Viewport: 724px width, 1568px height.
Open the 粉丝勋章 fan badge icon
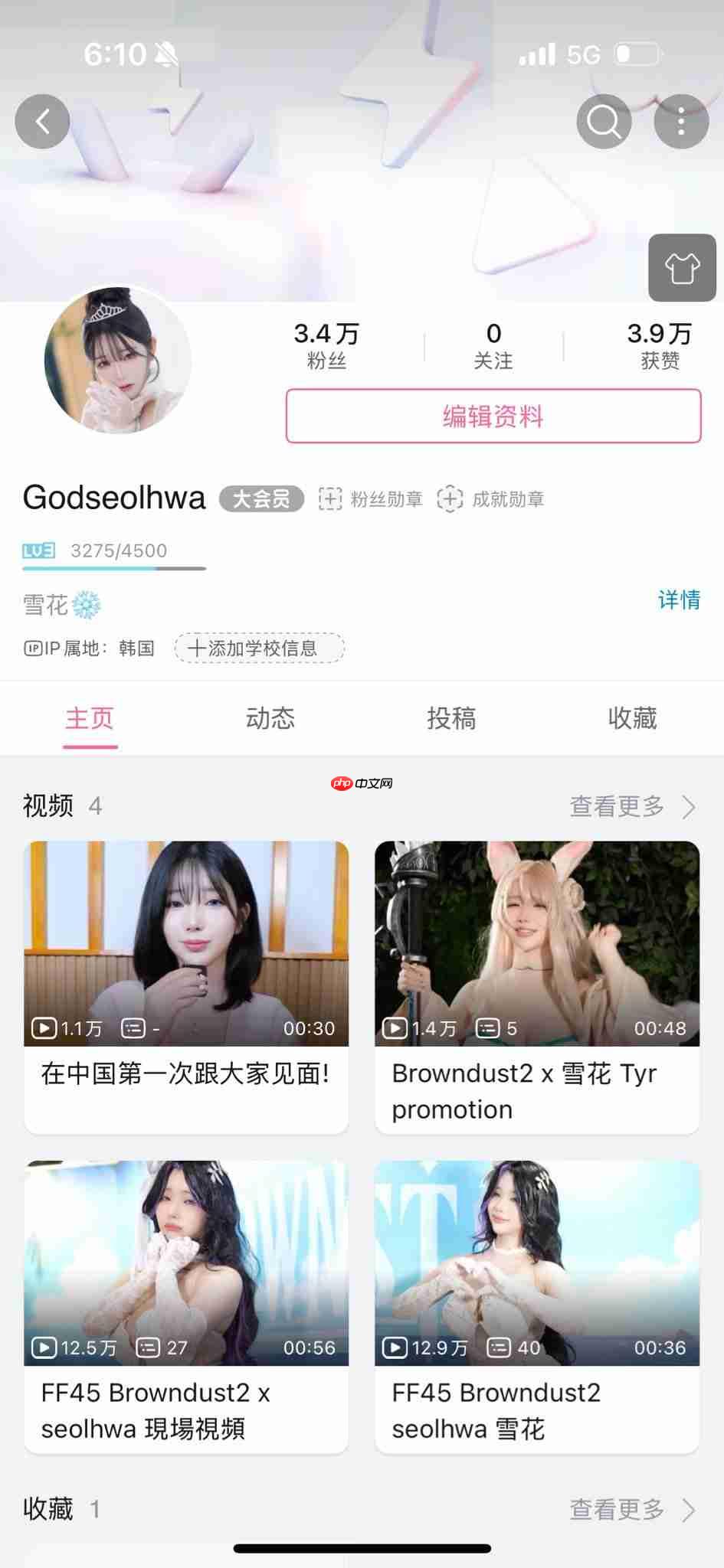[x=329, y=498]
